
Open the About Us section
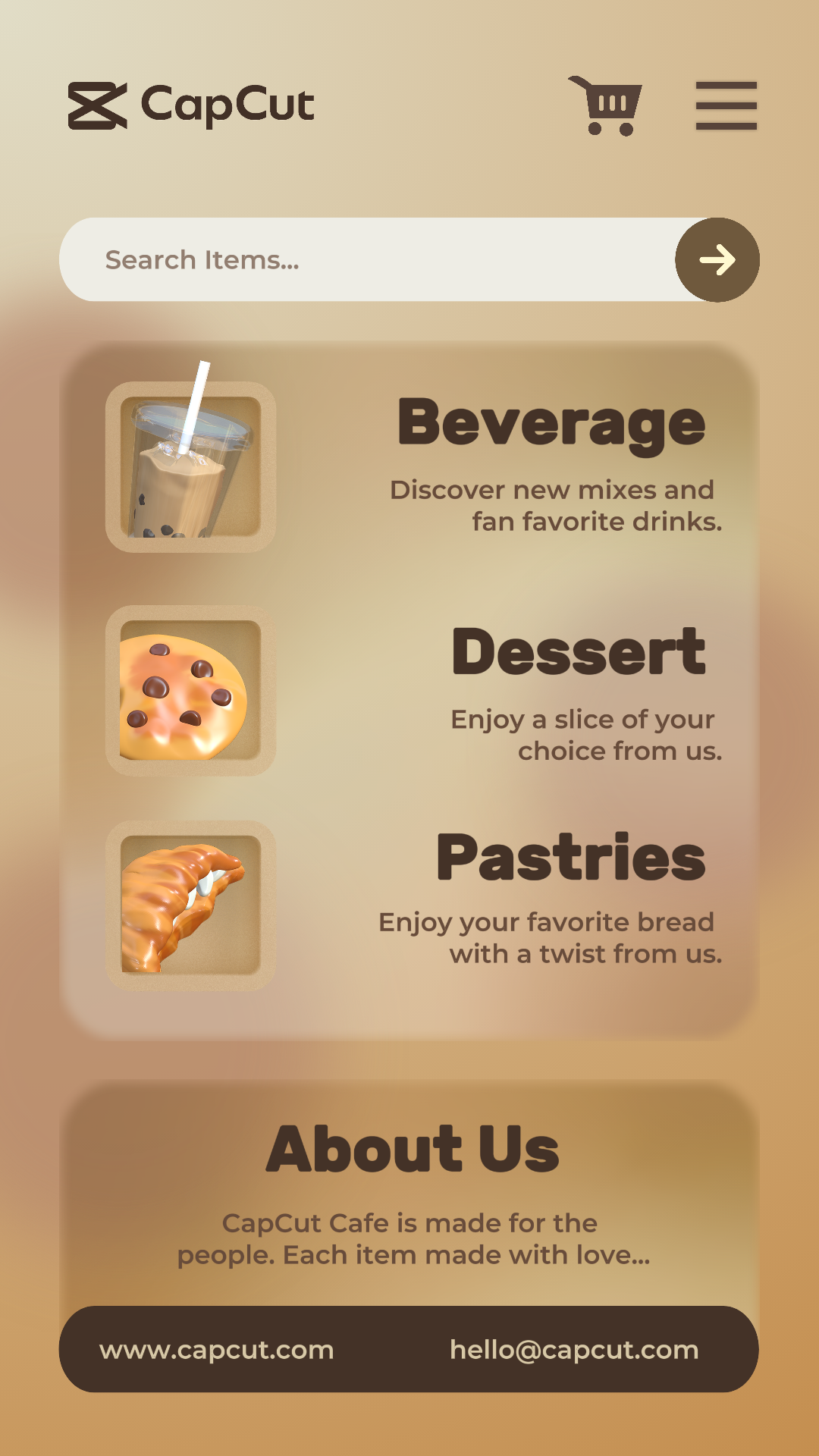point(412,1150)
